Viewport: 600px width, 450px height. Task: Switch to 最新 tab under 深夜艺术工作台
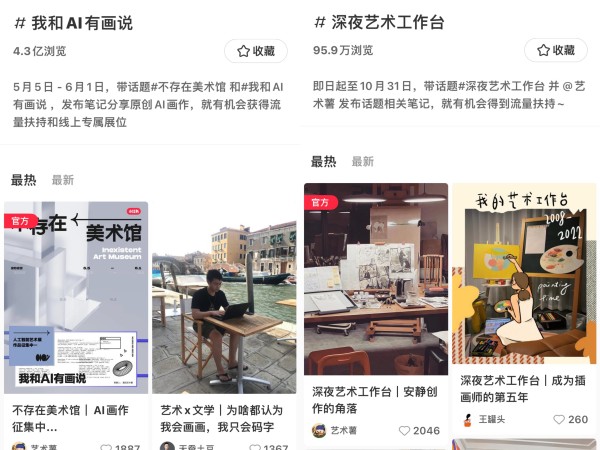tap(363, 161)
